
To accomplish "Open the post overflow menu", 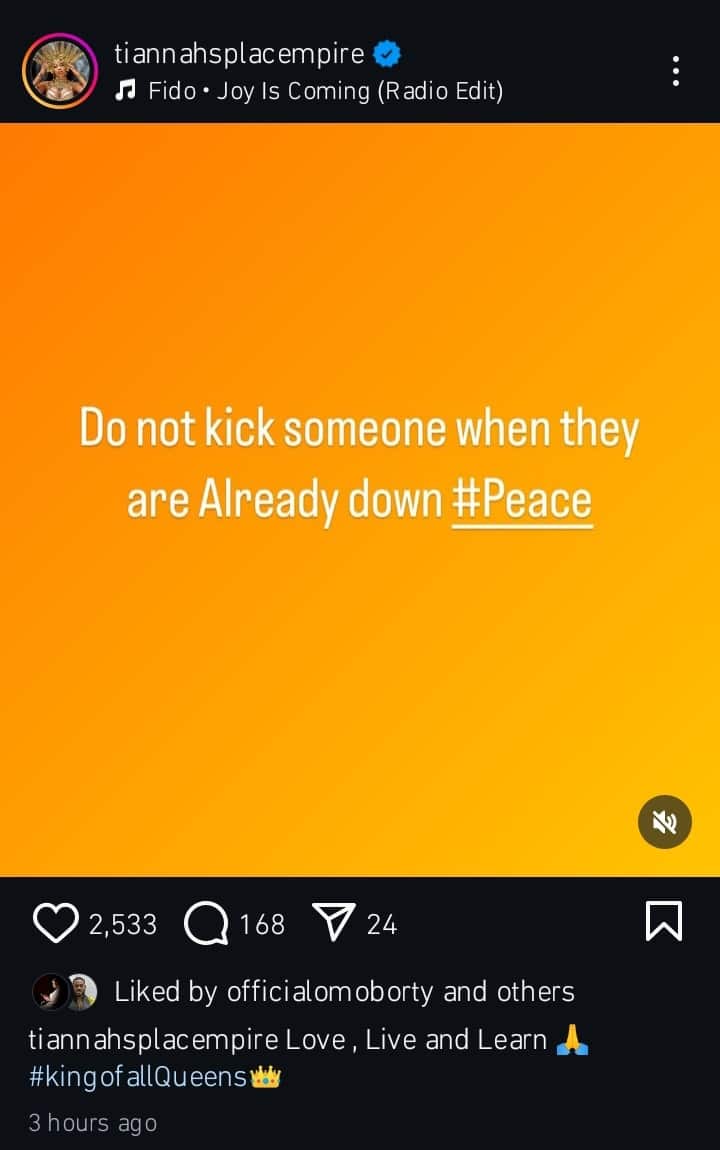I will (x=676, y=71).
